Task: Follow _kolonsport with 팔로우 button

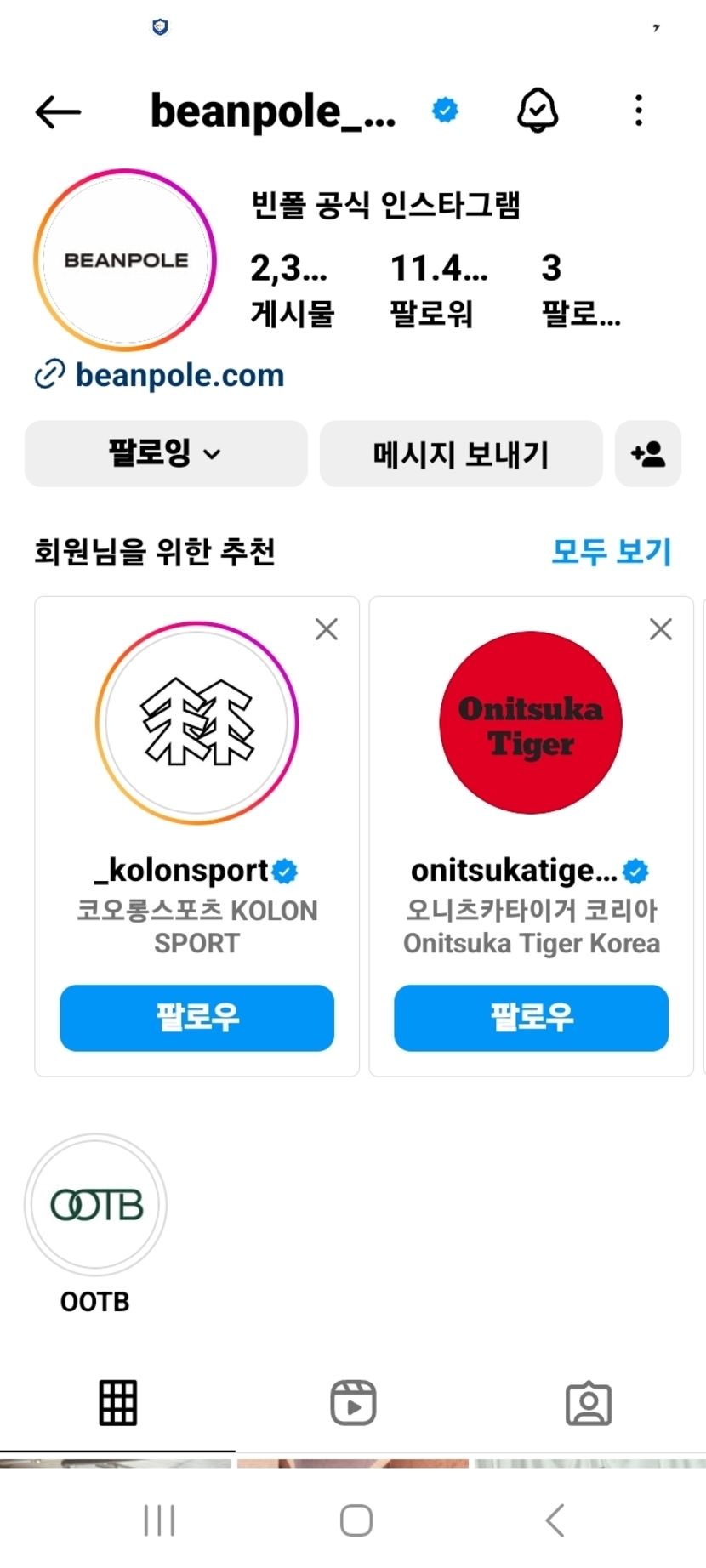Action: pyautogui.click(x=196, y=1017)
